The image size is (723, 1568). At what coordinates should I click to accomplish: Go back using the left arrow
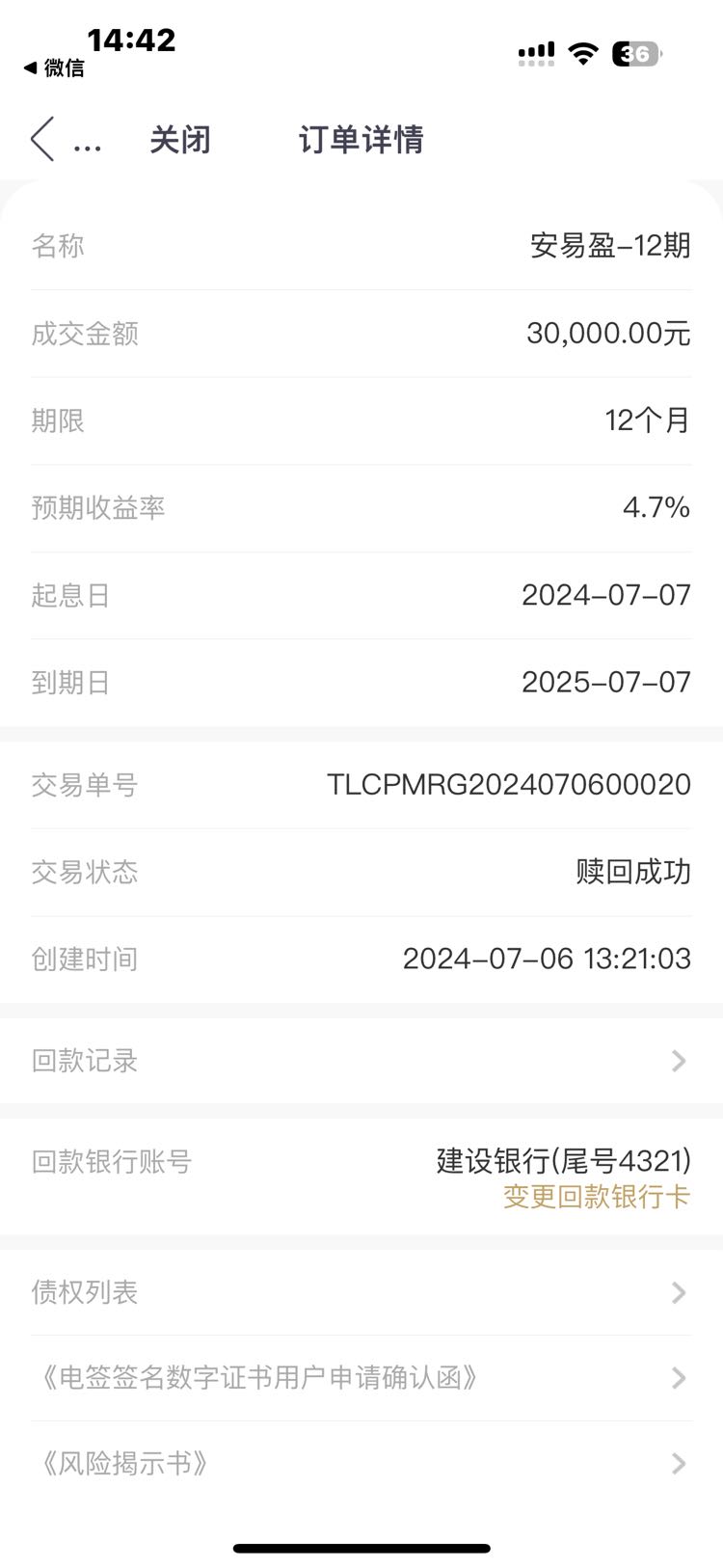[41, 140]
